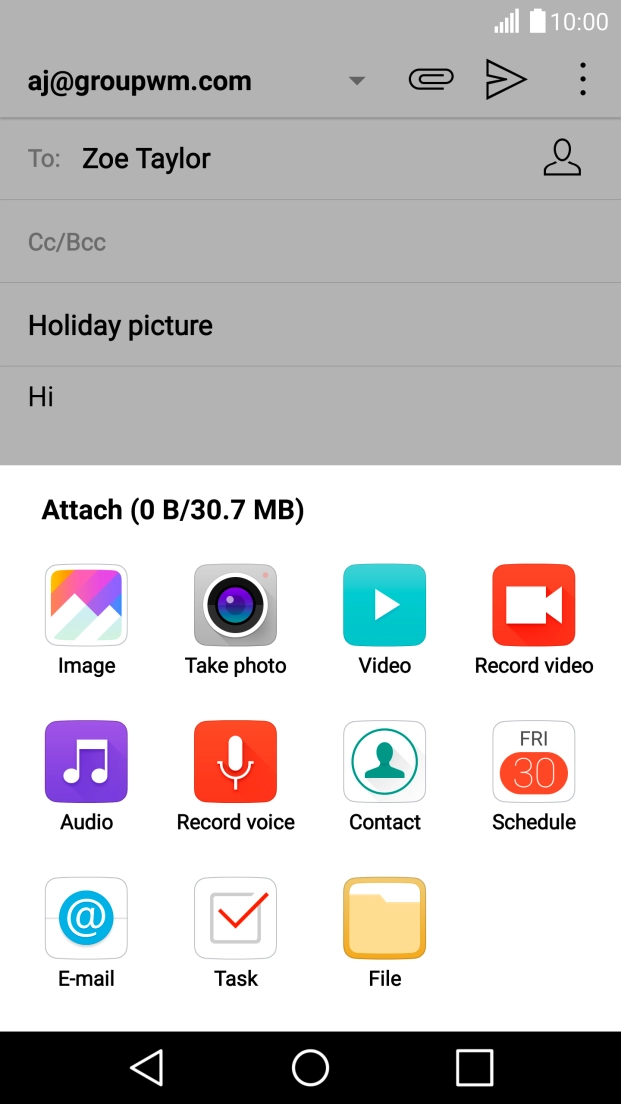Tap the Cc/Bcc field
This screenshot has width=621, height=1104.
[x=310, y=242]
